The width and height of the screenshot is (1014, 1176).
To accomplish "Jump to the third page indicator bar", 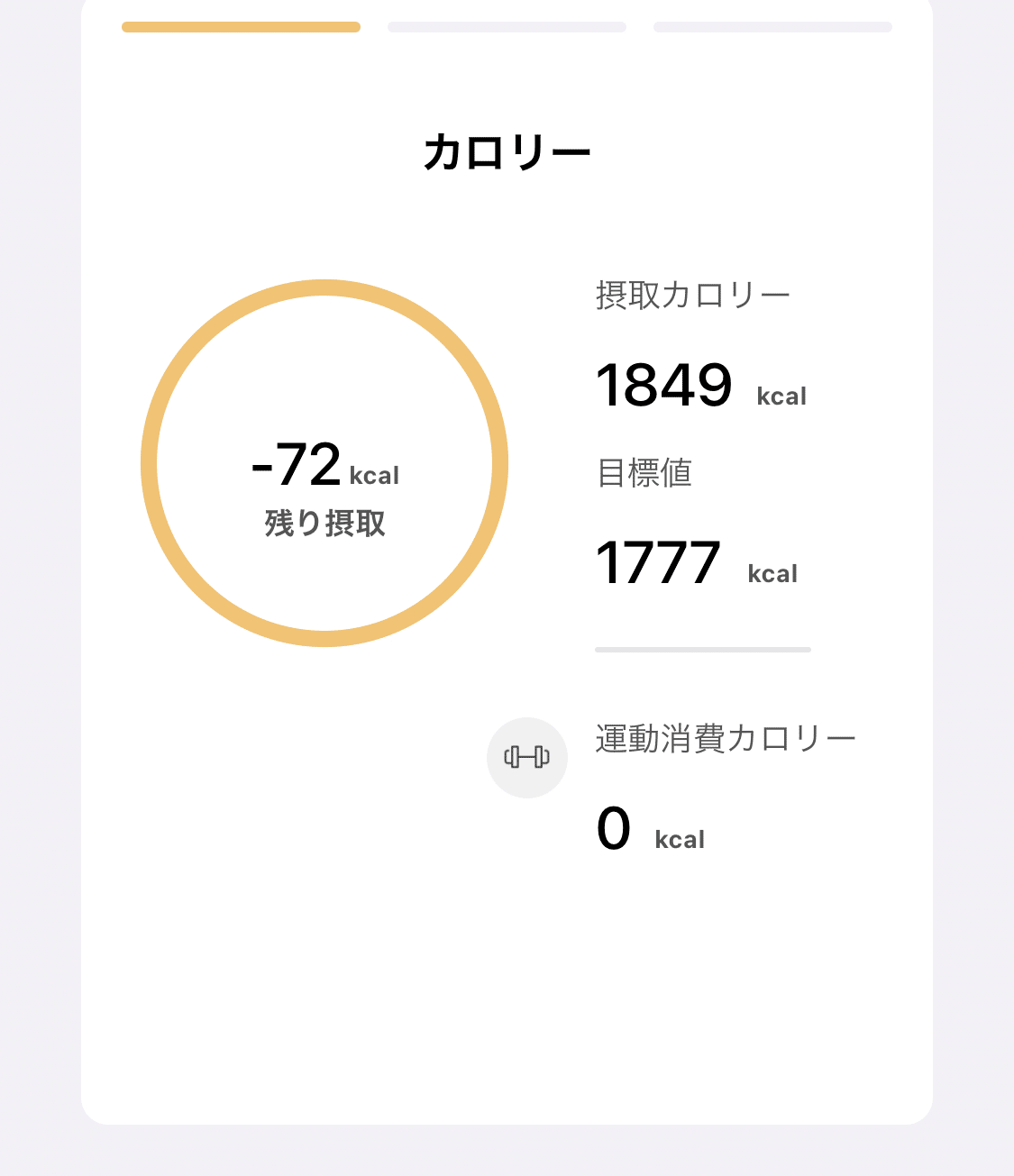I will (772, 27).
